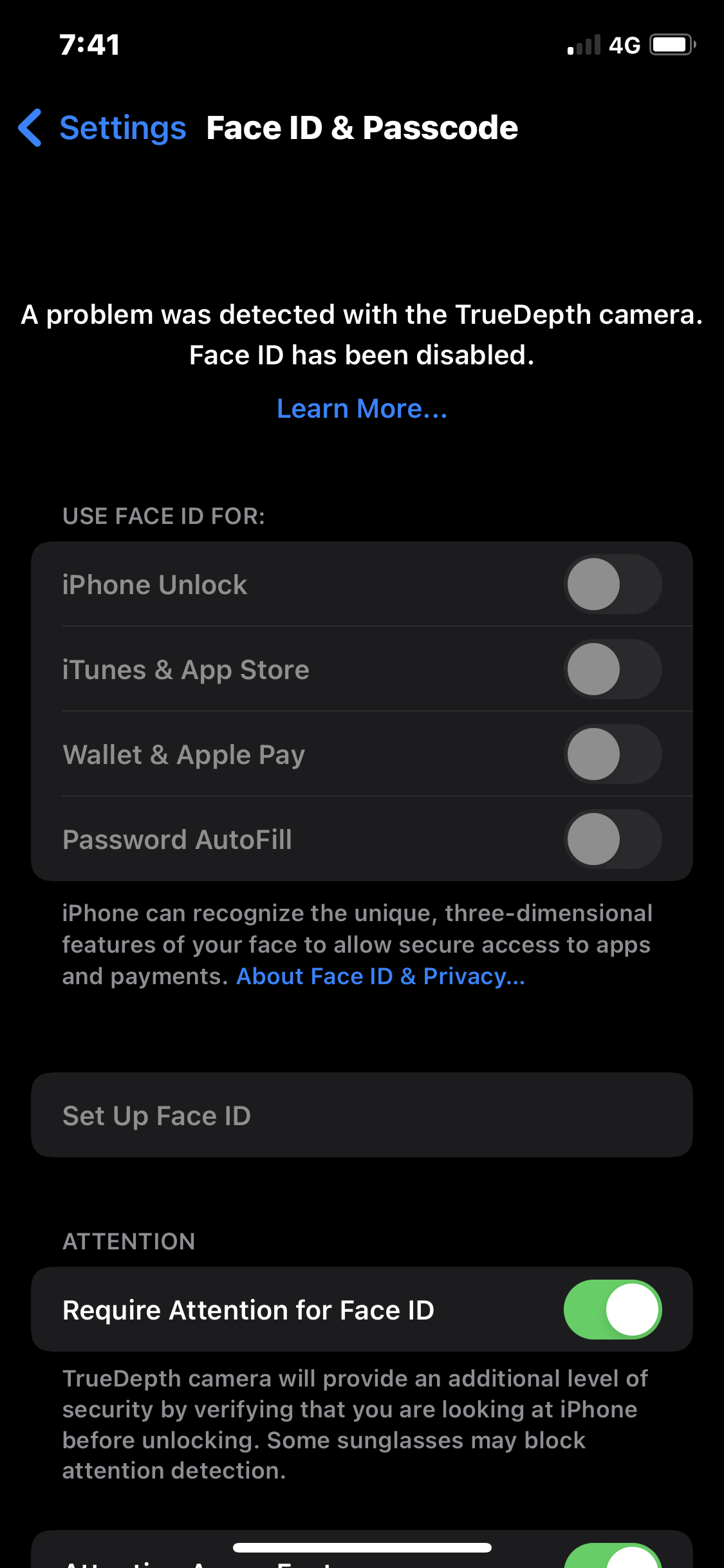
Task: Disable Require Attention for Face ID
Action: point(612,1309)
